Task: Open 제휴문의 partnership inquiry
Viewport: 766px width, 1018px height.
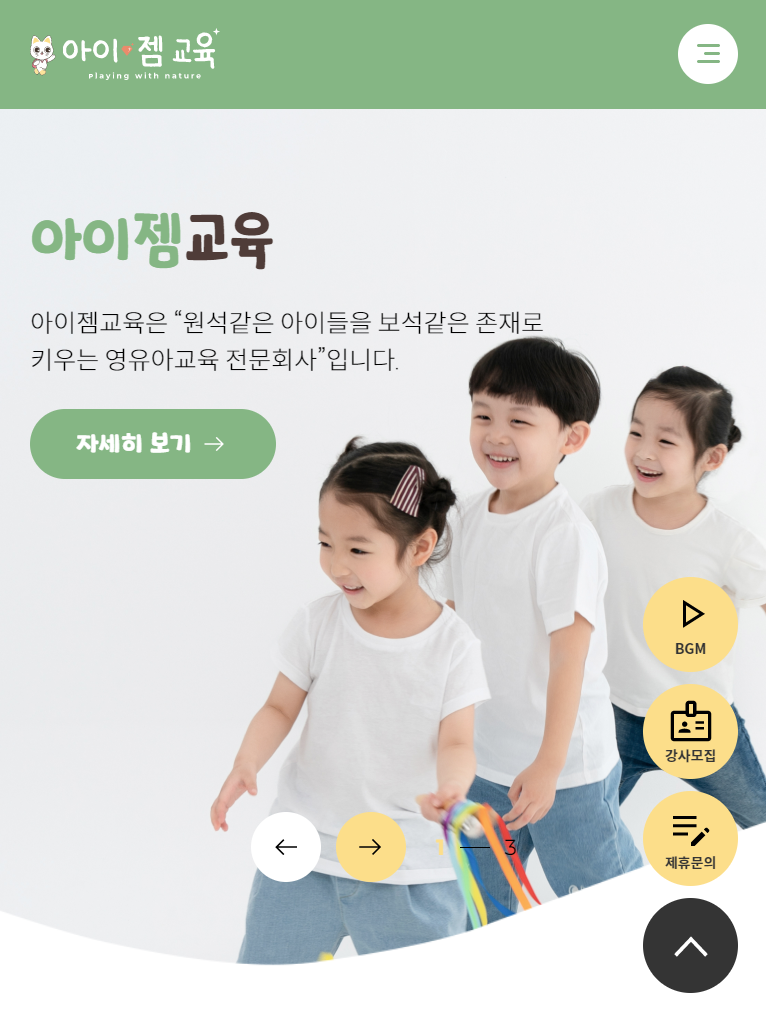Action: (690, 838)
